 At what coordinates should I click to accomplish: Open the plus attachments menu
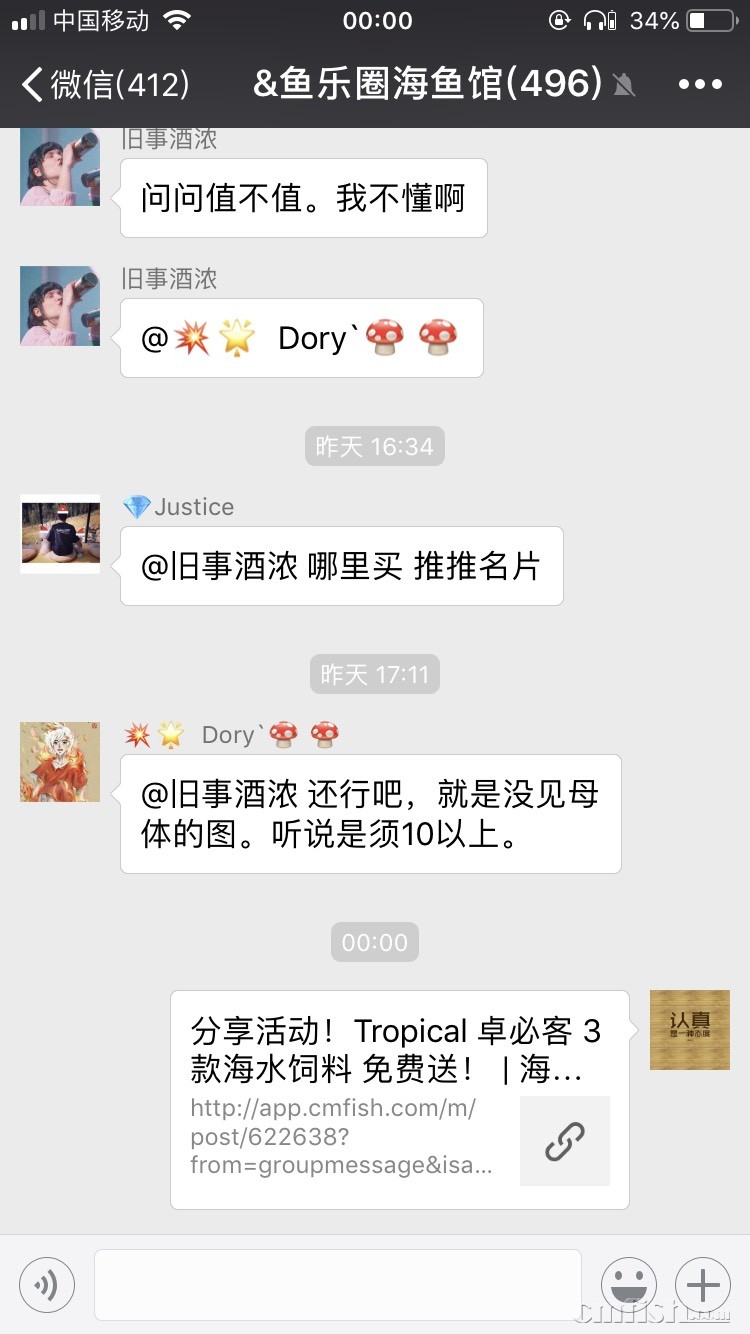pyautogui.click(x=703, y=1285)
